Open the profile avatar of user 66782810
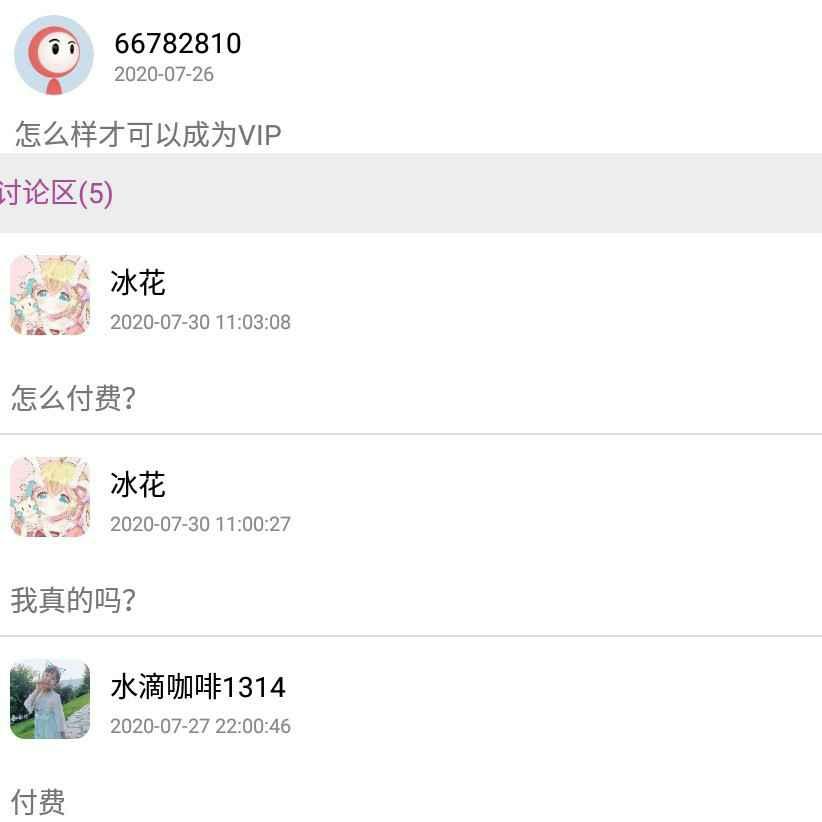Viewport: 822px width, 822px height. pos(53,55)
